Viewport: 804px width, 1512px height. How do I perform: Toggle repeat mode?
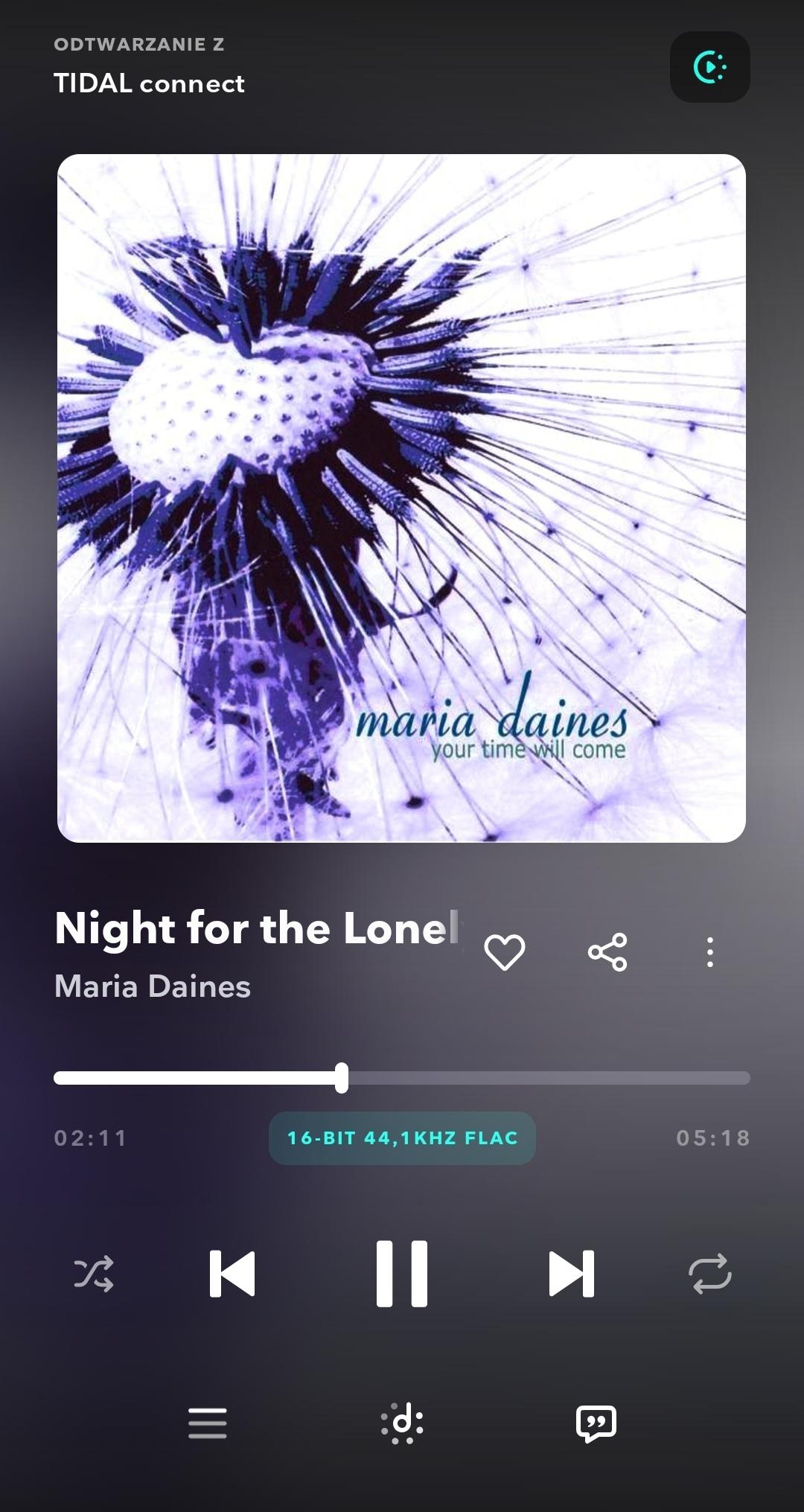(x=710, y=1274)
